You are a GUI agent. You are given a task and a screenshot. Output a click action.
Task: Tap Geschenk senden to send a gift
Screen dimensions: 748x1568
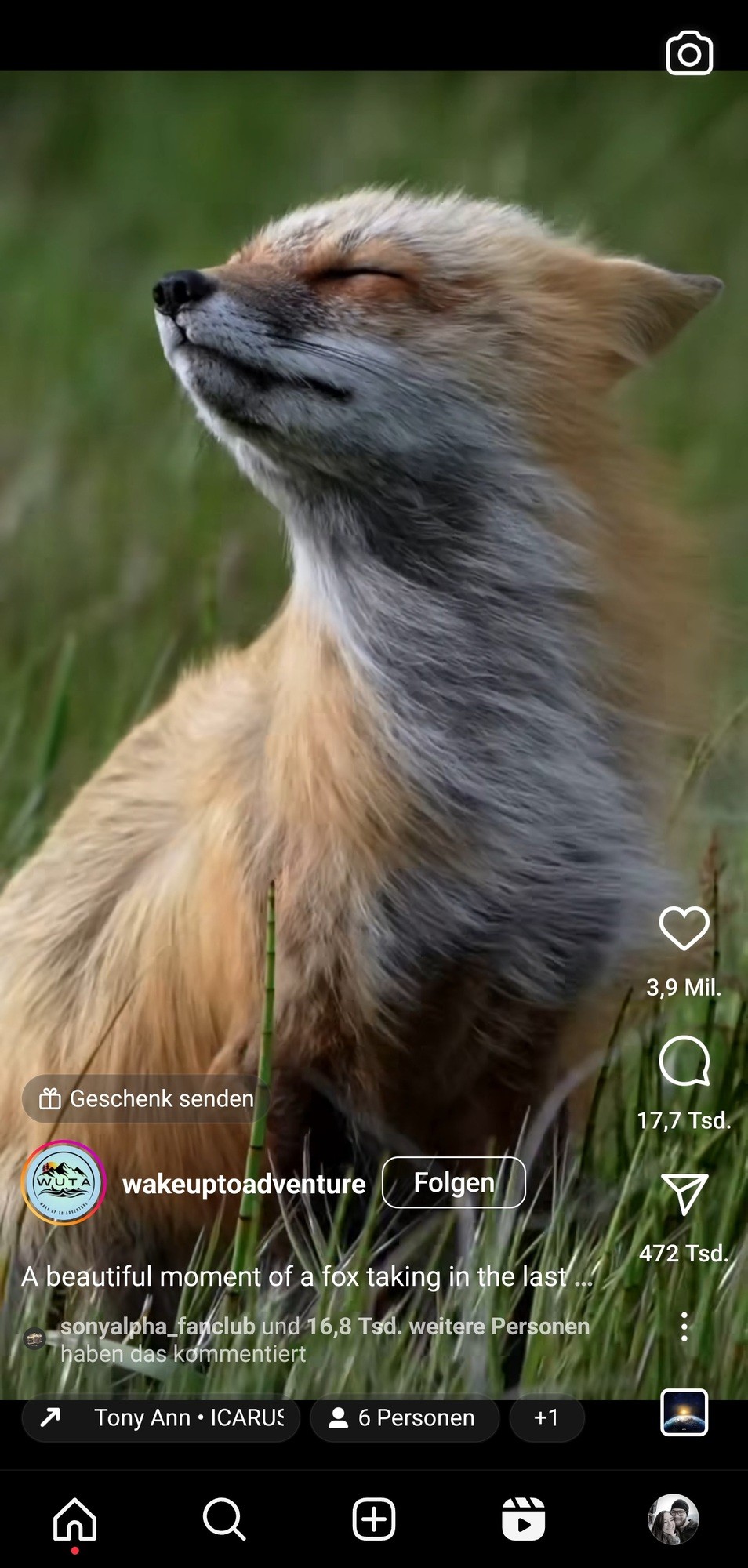[147, 1098]
